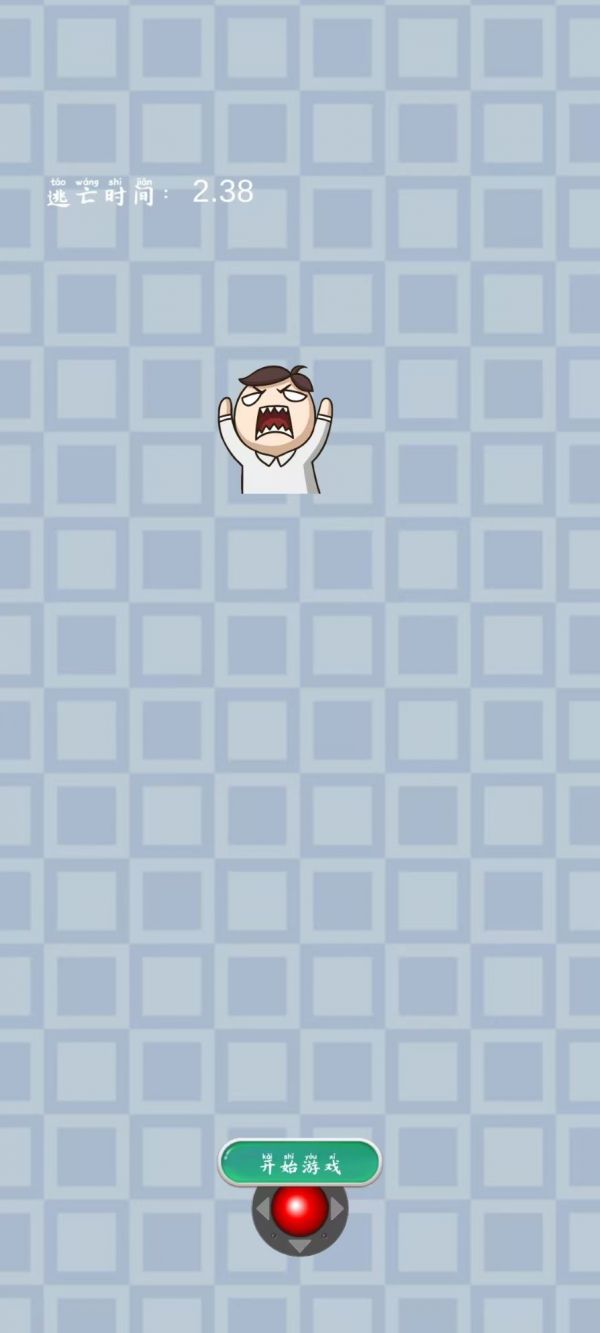Viewport: 600px width, 1333px height.
Task: Tap the red joystick ball
Action: (300, 1210)
